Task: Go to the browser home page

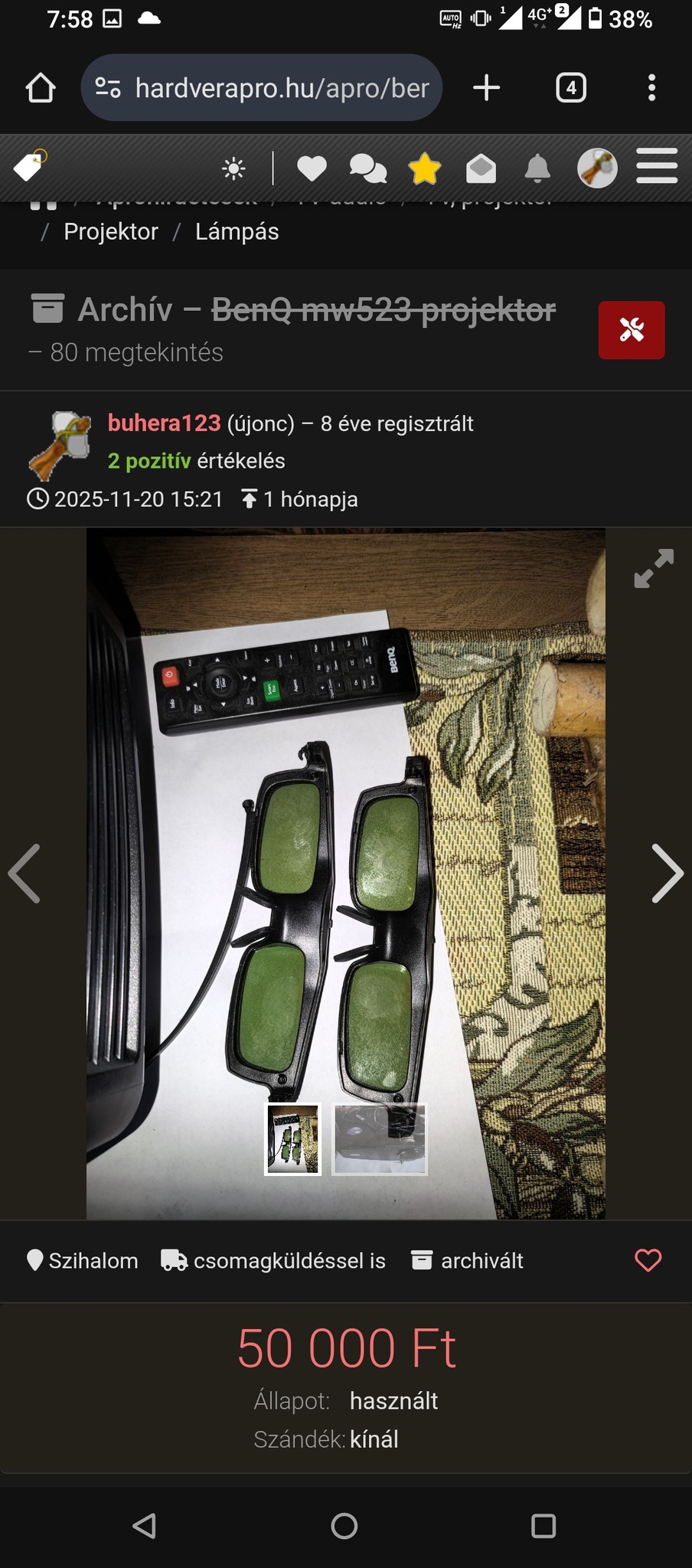Action: [41, 88]
